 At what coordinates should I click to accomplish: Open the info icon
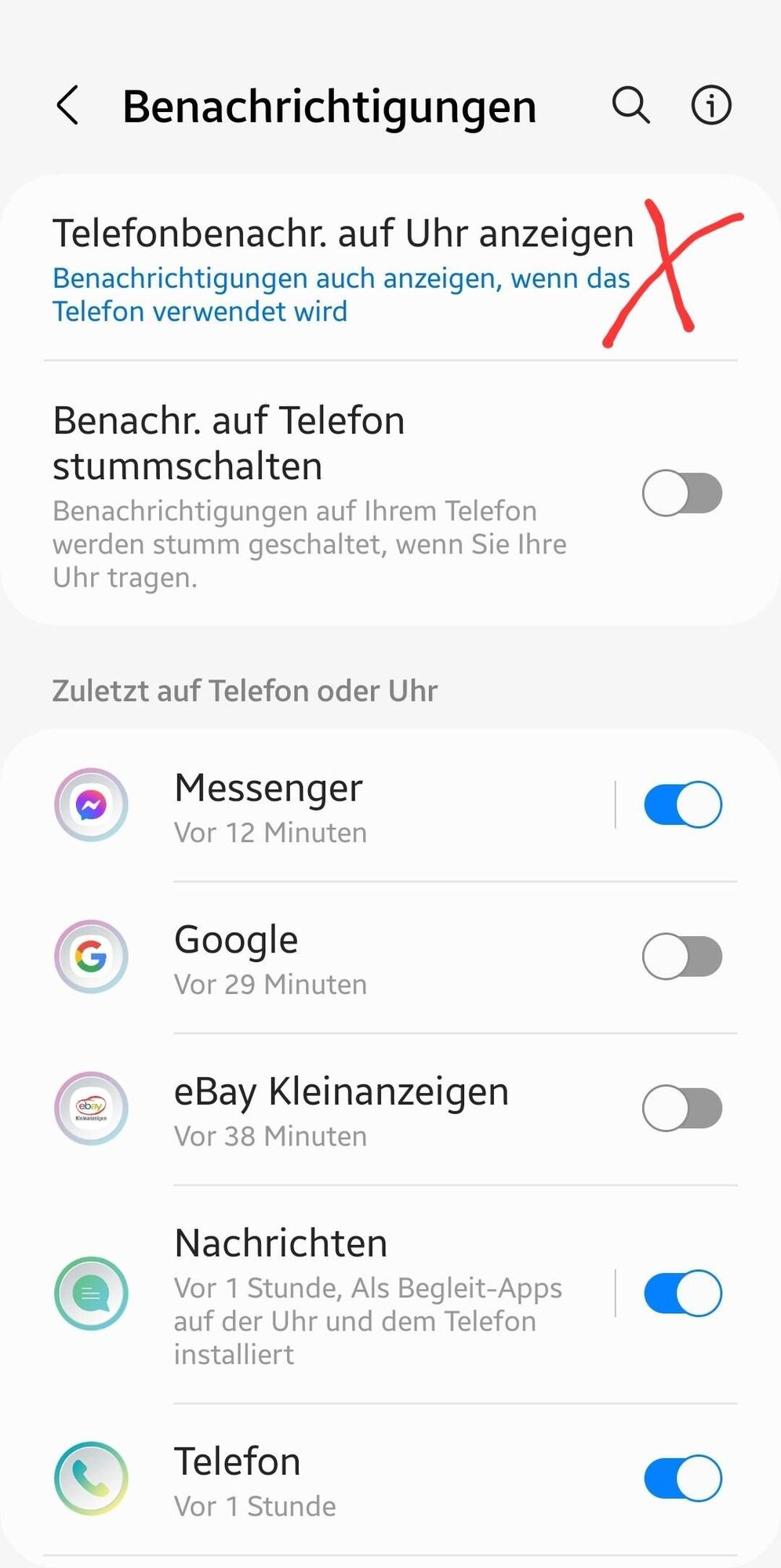click(x=710, y=105)
